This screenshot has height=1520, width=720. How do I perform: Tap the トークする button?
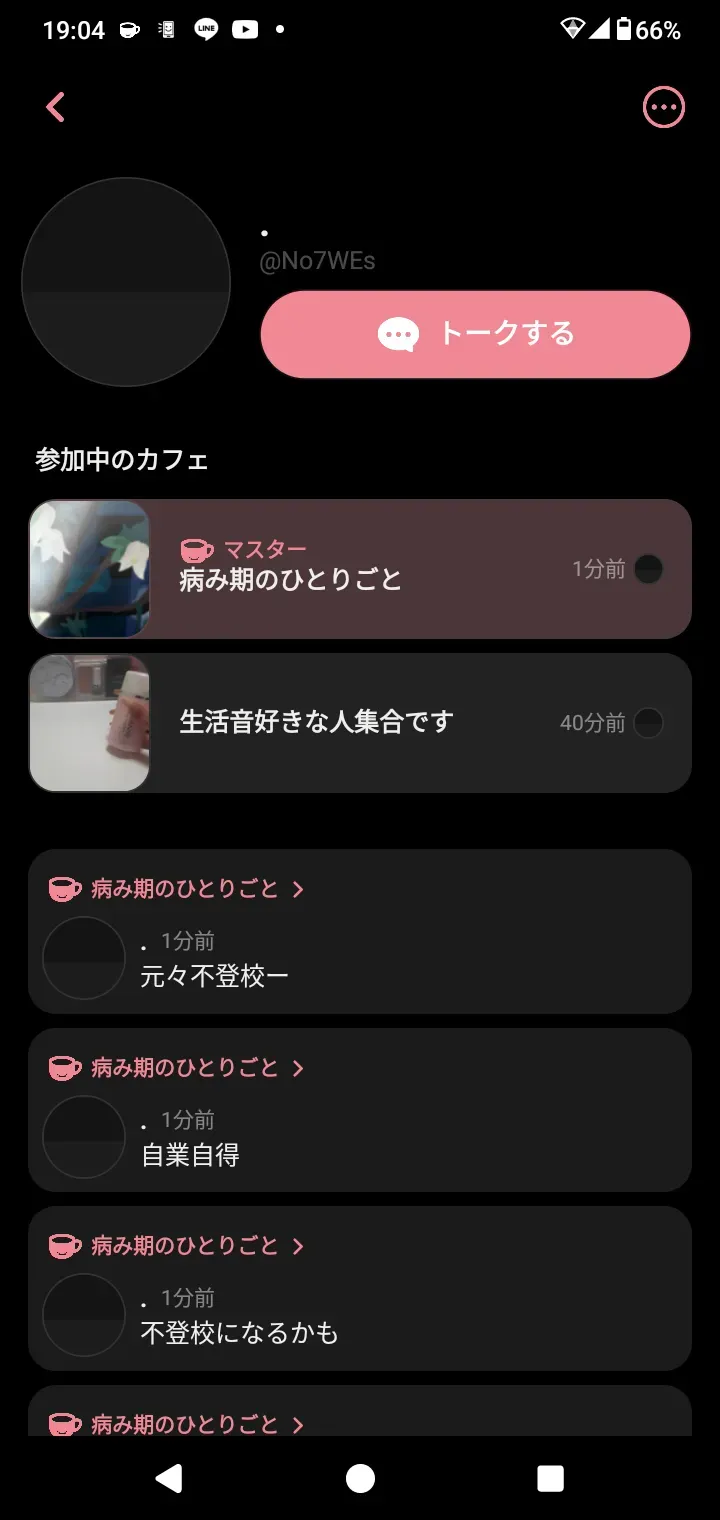point(475,334)
